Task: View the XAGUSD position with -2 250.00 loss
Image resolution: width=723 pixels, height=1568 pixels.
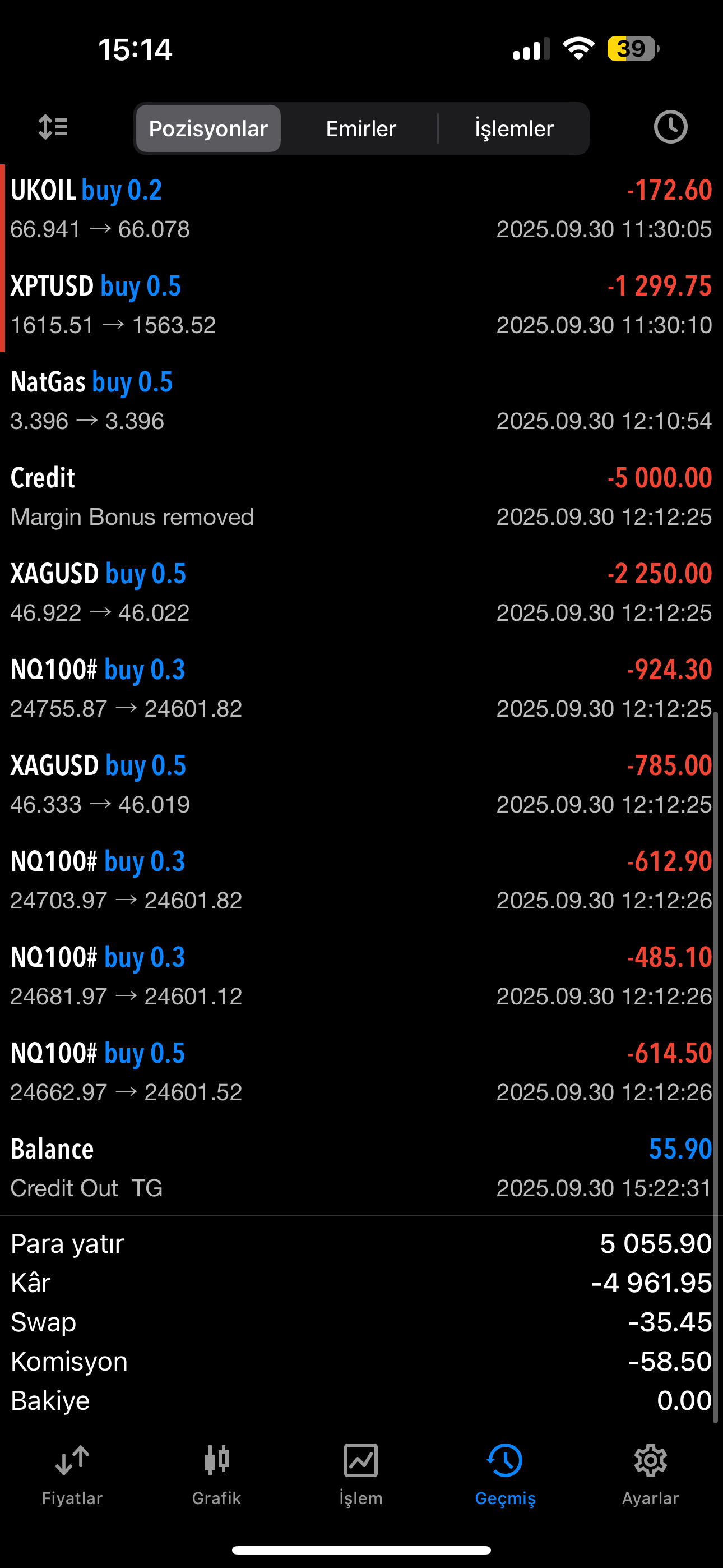Action: point(361,592)
